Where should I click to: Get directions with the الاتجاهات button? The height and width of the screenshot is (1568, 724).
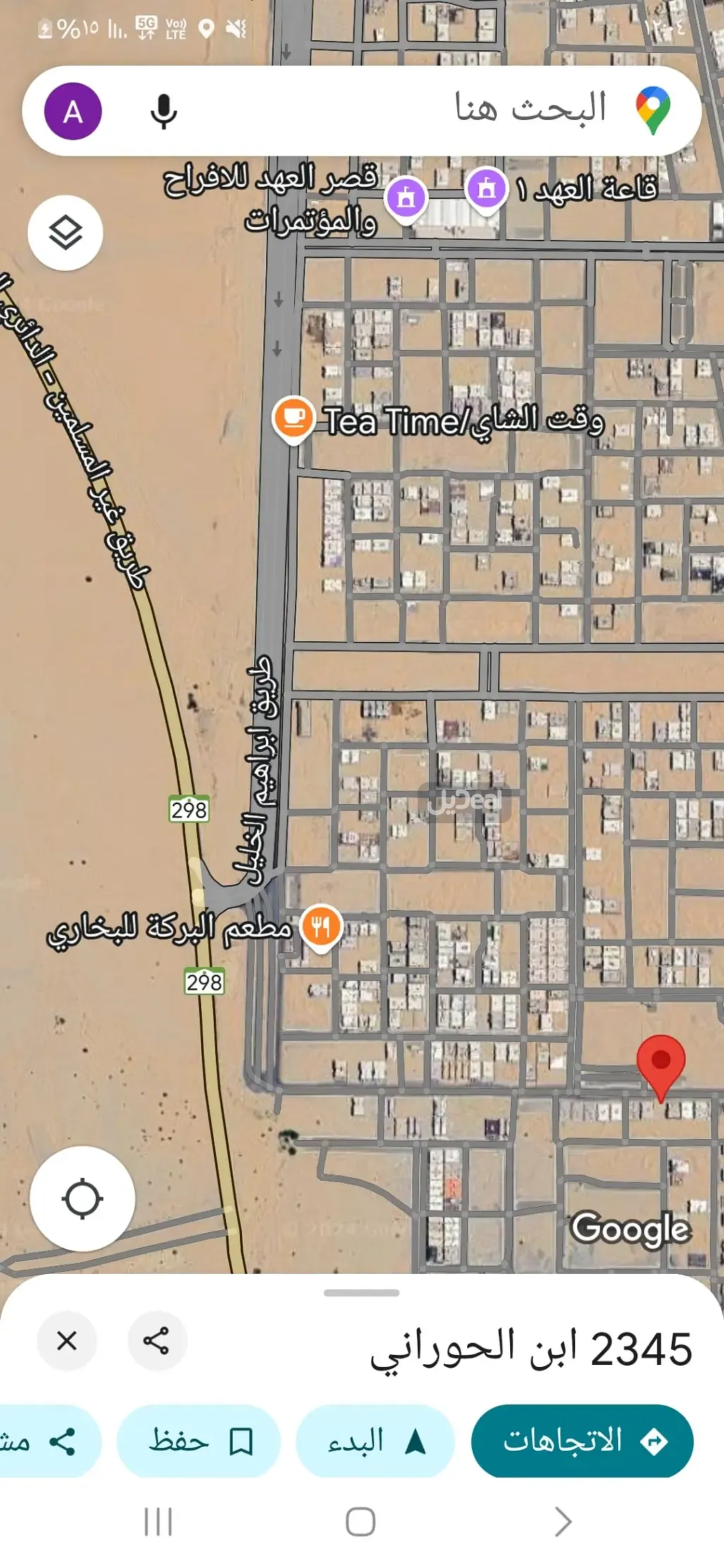[582, 1440]
